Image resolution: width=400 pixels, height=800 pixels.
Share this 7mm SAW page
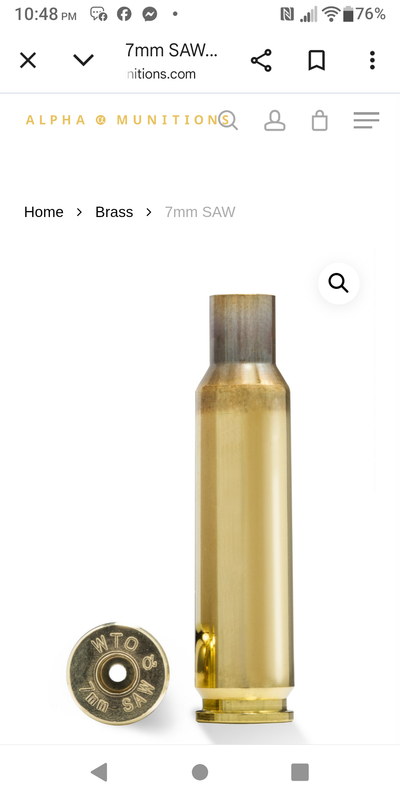(261, 61)
